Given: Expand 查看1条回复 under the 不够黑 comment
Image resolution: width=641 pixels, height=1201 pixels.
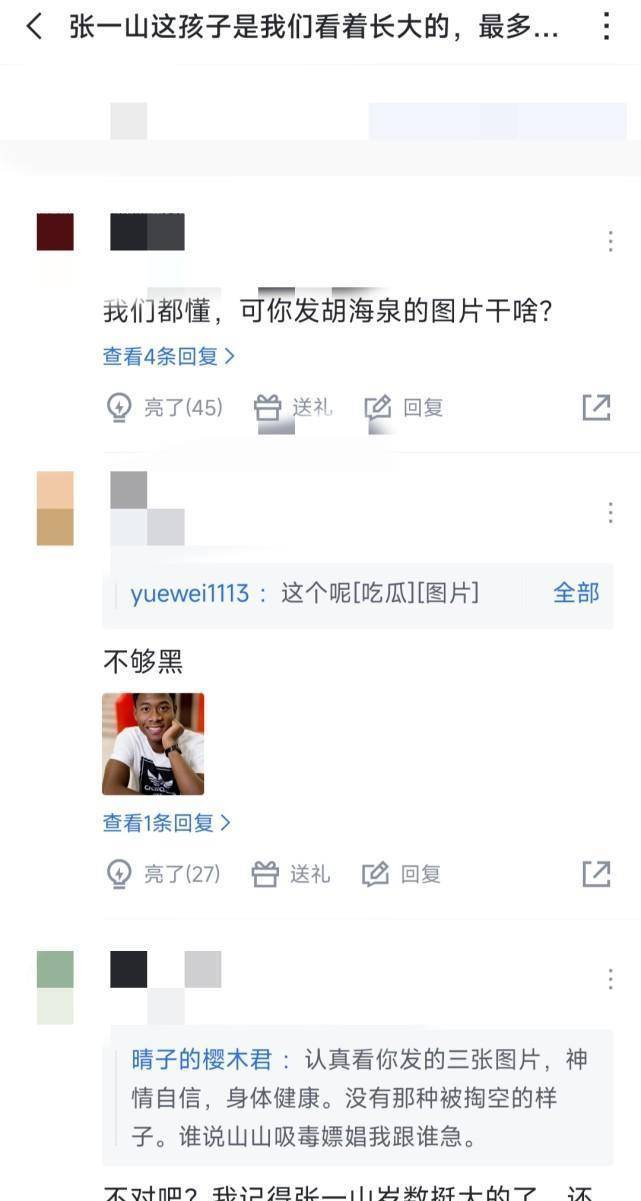Looking at the screenshot, I should click(x=167, y=823).
